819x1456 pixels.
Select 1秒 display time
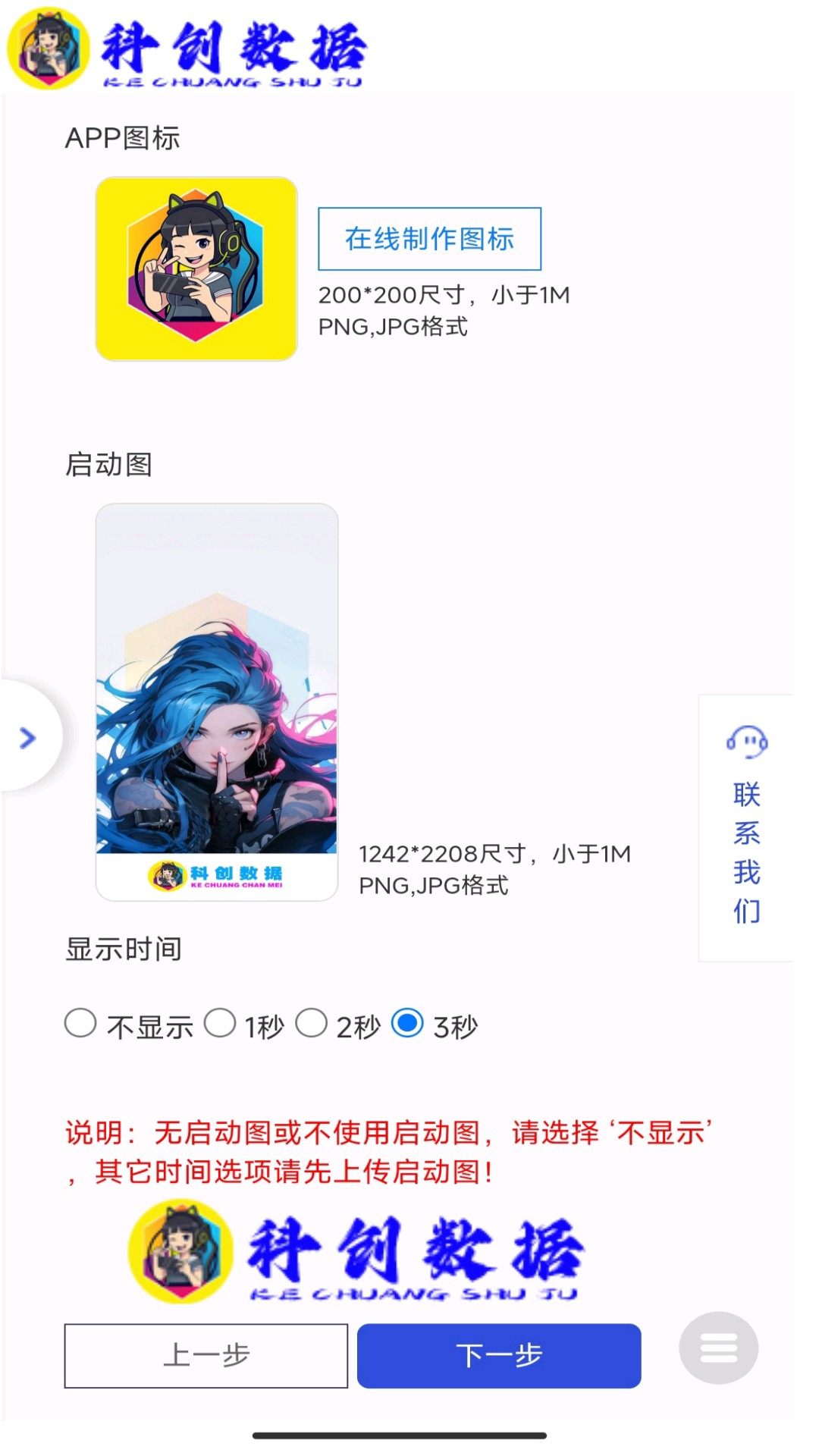pyautogui.click(x=221, y=1023)
